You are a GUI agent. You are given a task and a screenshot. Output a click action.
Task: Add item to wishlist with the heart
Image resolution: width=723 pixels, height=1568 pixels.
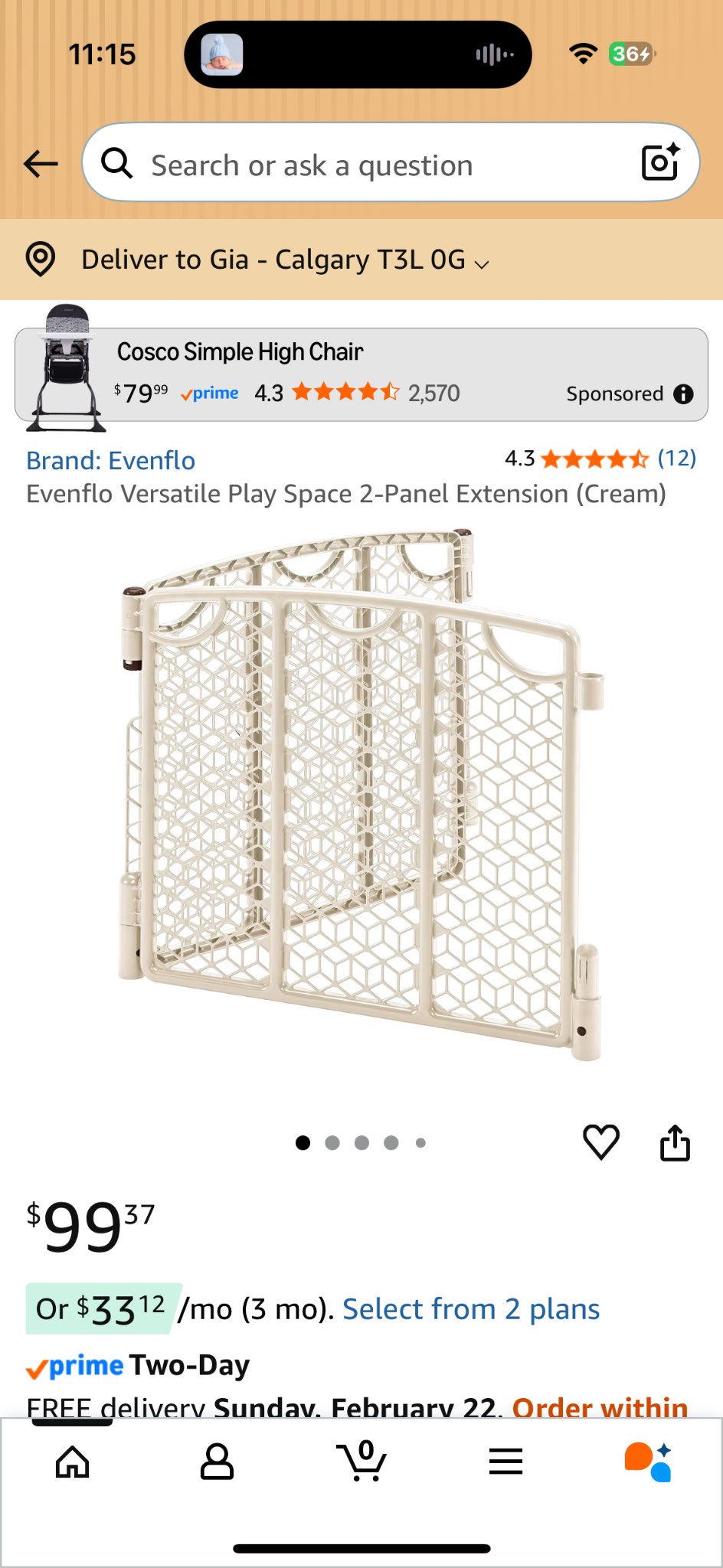point(602,1141)
